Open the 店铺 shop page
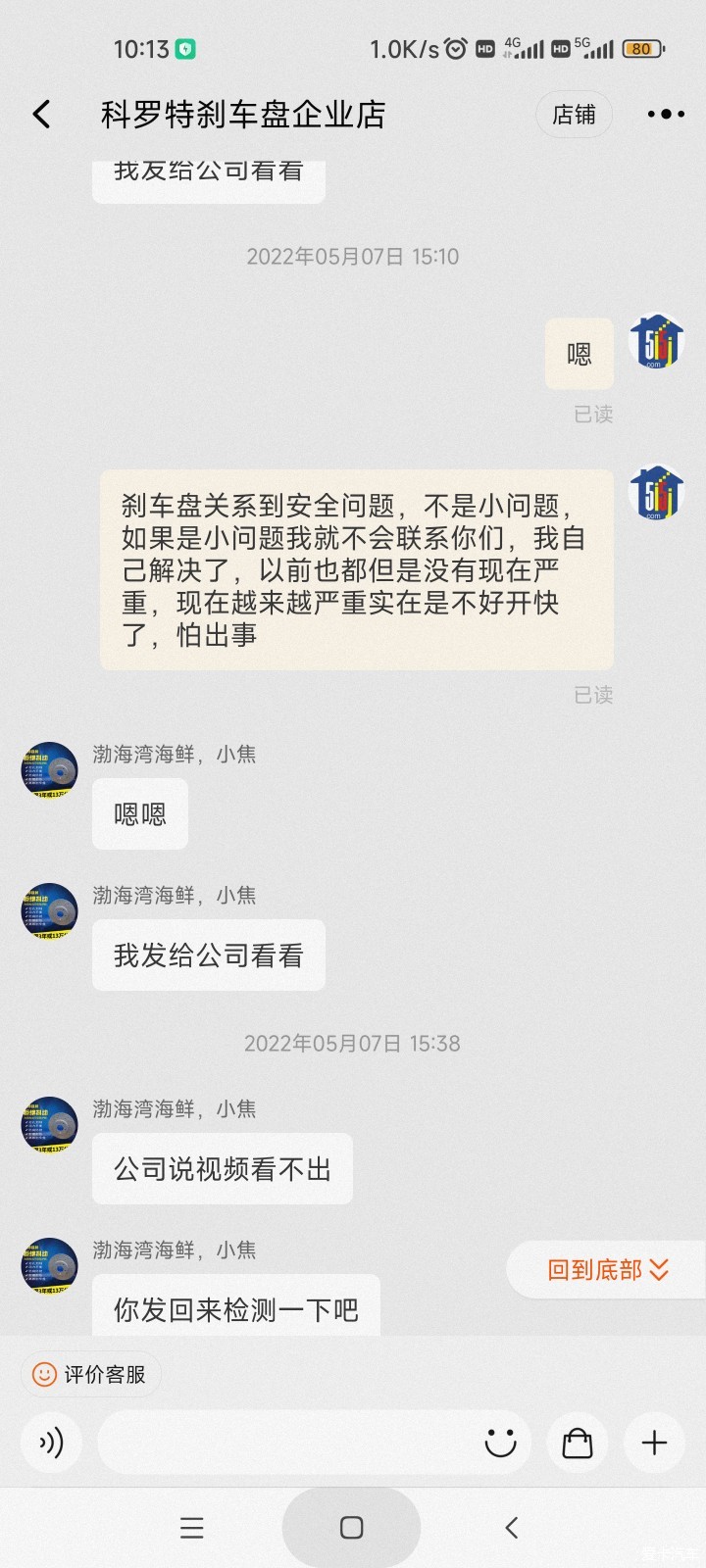This screenshot has height=1568, width=706. pyautogui.click(x=574, y=115)
